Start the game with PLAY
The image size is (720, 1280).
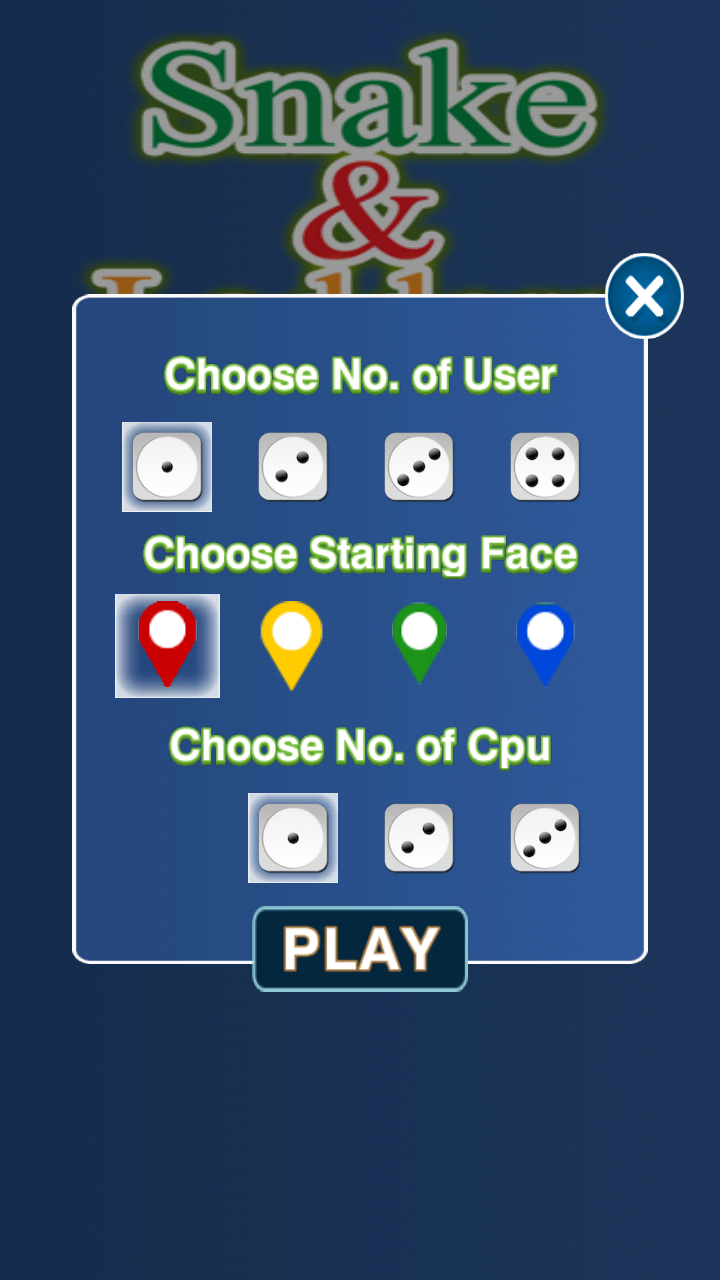pyautogui.click(x=360, y=948)
